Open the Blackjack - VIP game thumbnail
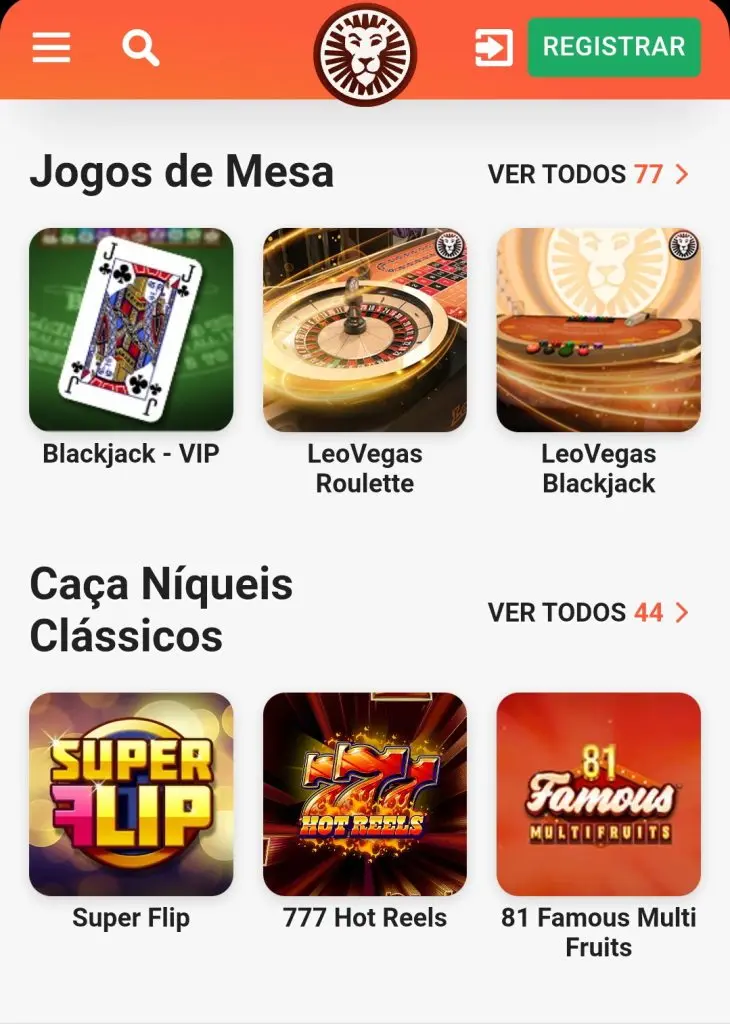The image size is (730, 1024). pos(131,332)
